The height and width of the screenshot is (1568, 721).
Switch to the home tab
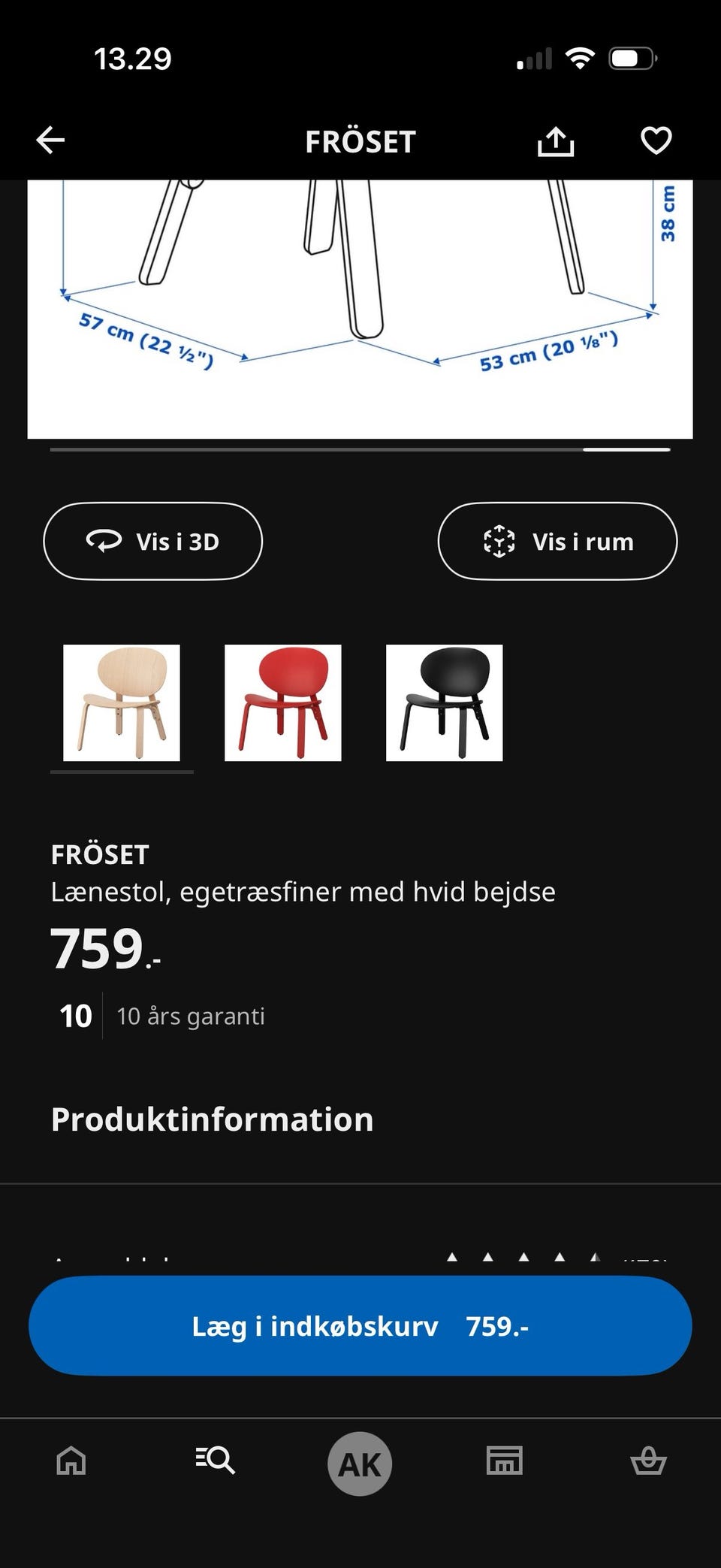coord(71,1461)
